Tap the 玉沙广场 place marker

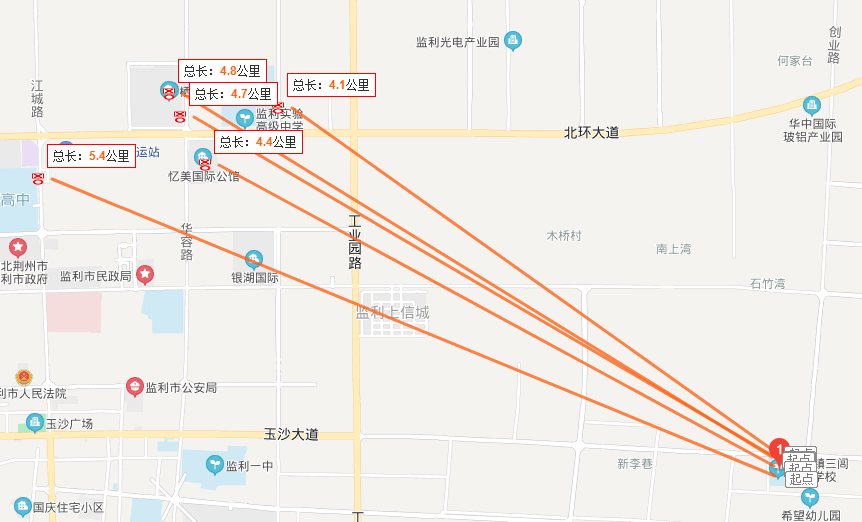click(34, 423)
